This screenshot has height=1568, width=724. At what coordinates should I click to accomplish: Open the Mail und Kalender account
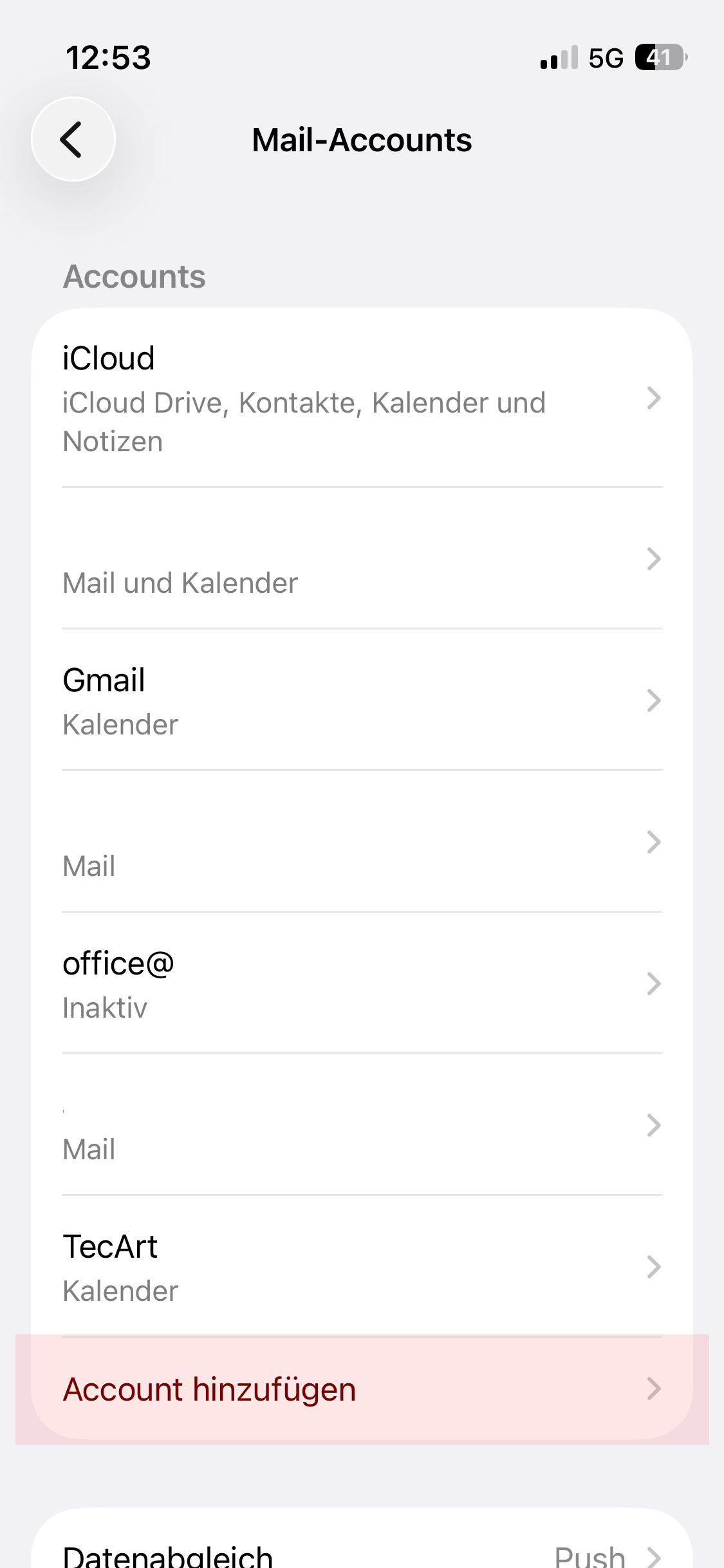tap(362, 559)
